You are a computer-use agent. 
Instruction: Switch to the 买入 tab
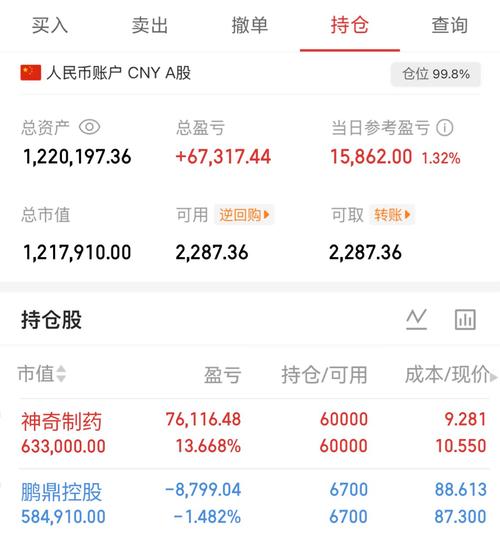(50, 25)
